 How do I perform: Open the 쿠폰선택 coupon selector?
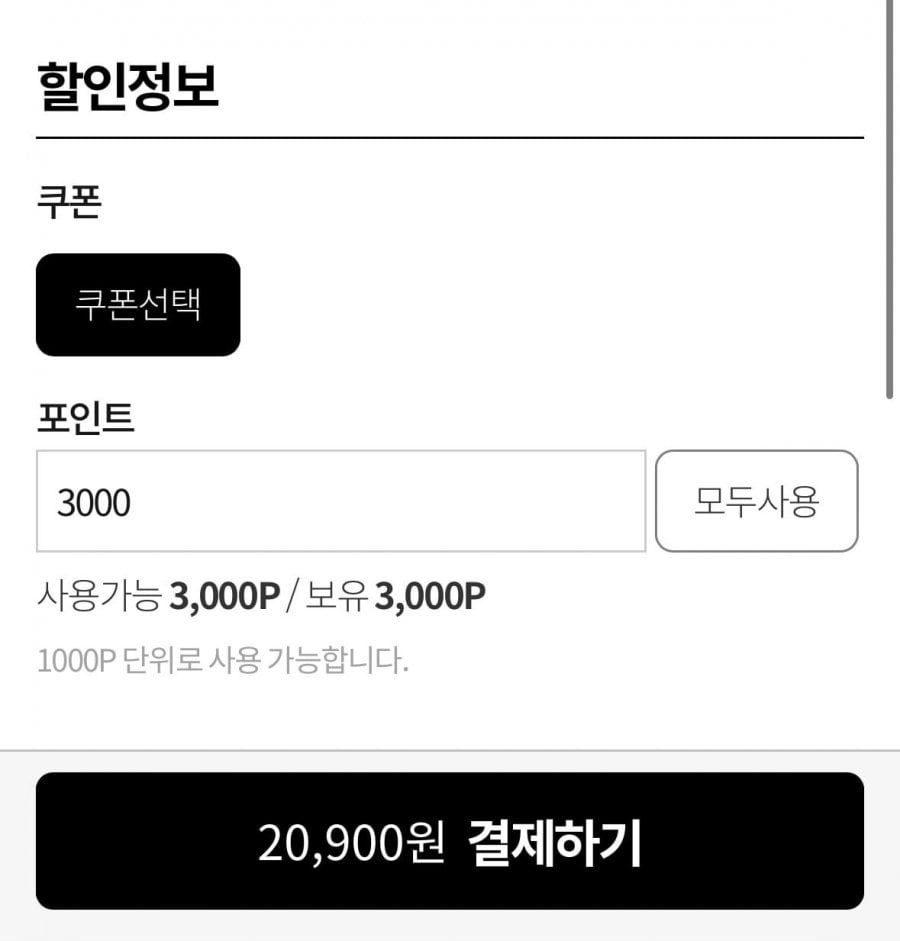138,305
